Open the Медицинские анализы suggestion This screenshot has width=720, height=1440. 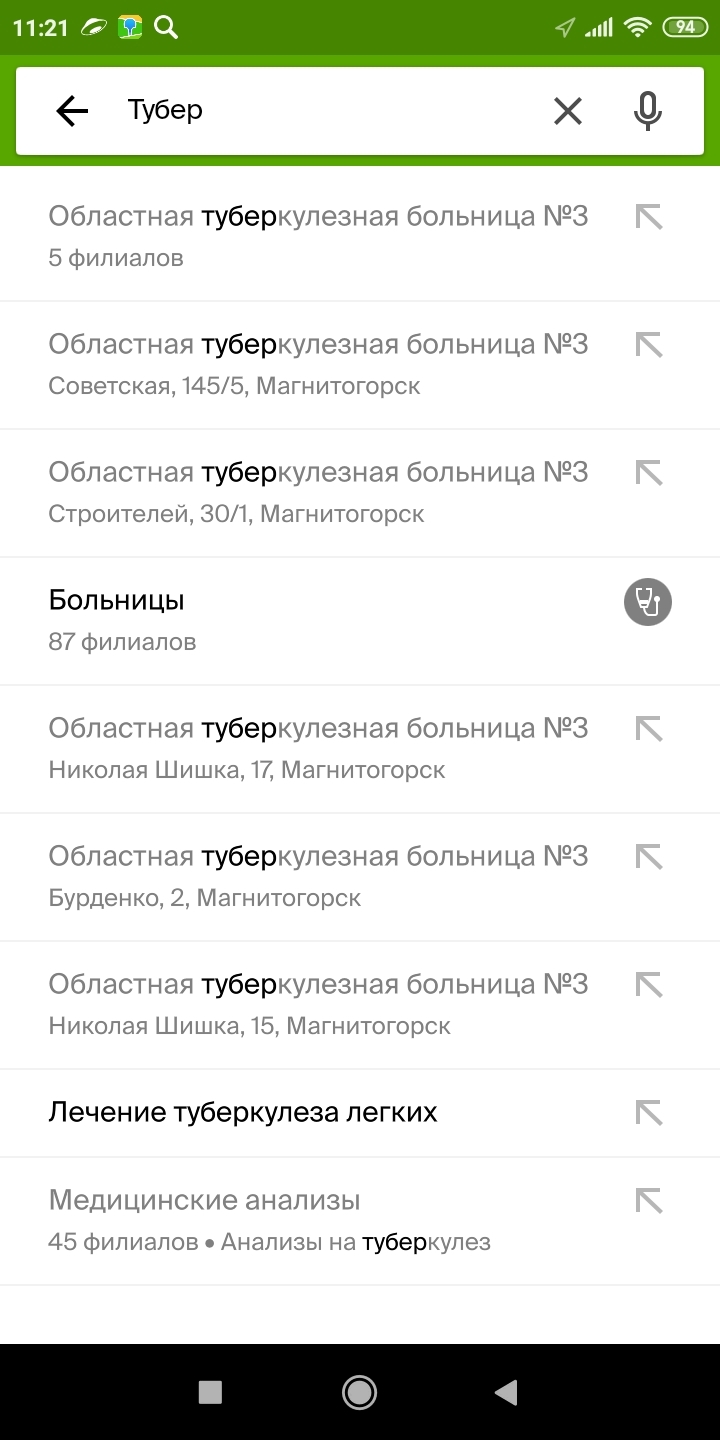(x=268, y=1220)
